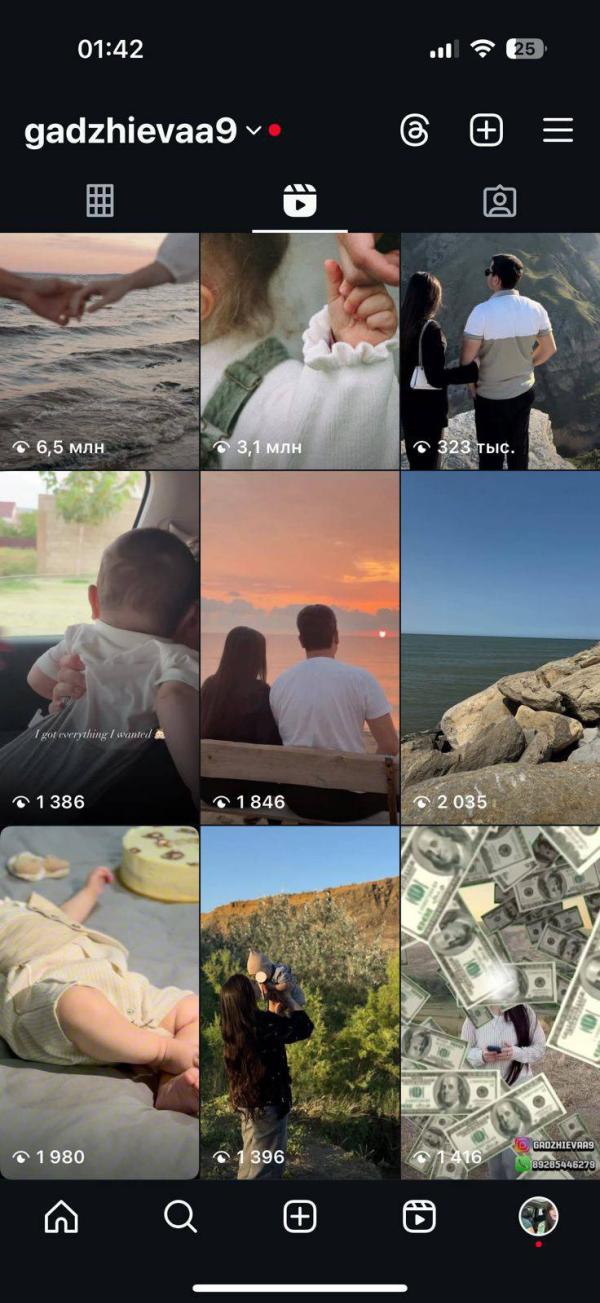600x1303 pixels.
Task: Open the reel with 3,1 млн views
Action: point(299,350)
